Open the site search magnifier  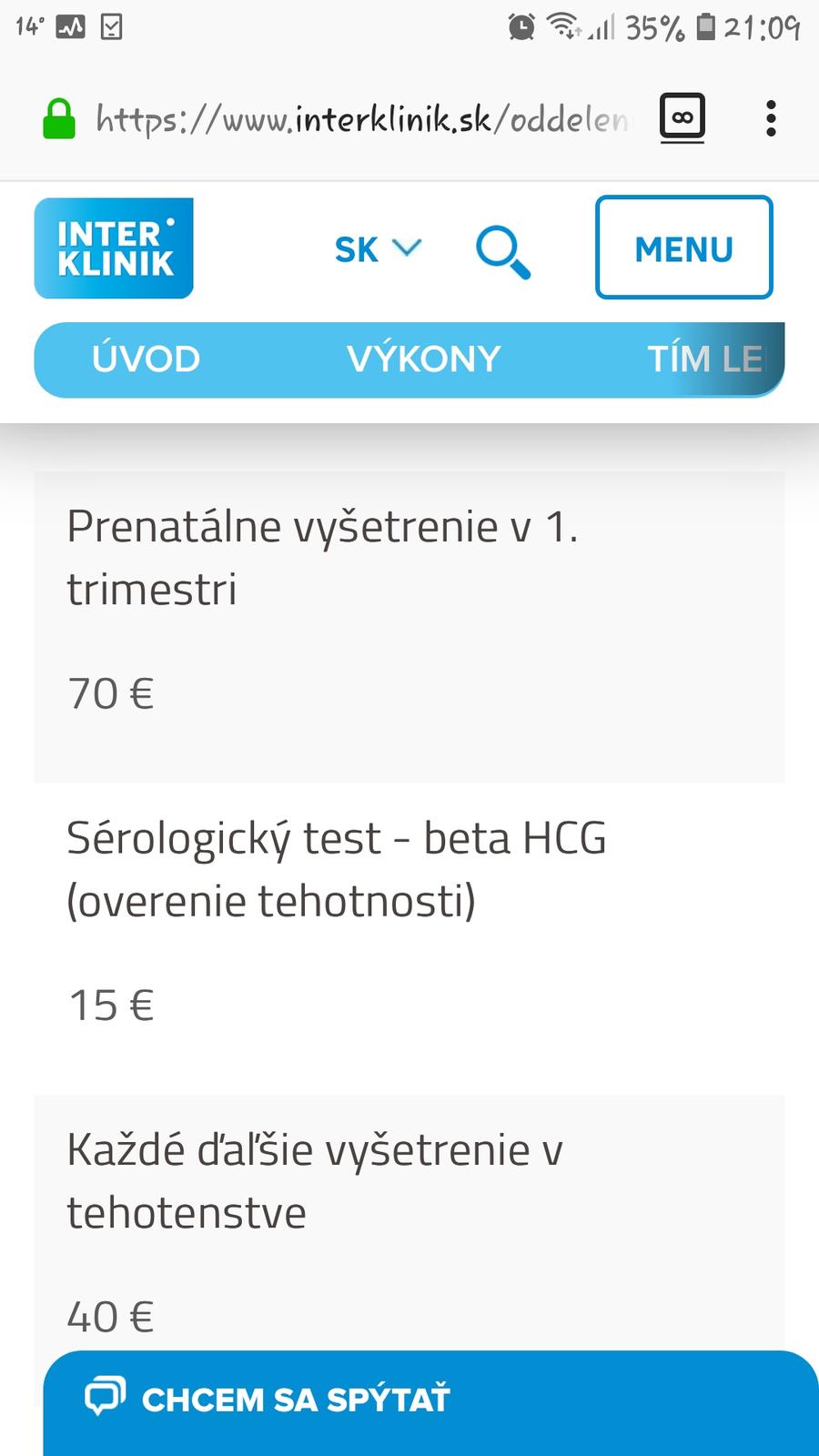502,252
